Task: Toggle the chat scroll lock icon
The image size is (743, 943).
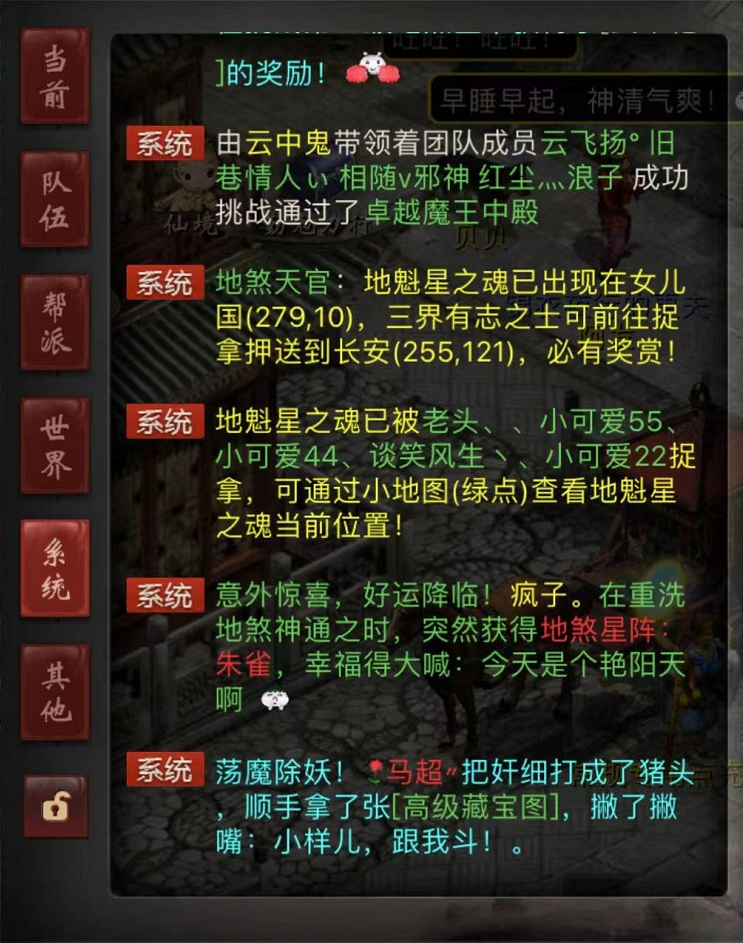Action: (x=54, y=806)
